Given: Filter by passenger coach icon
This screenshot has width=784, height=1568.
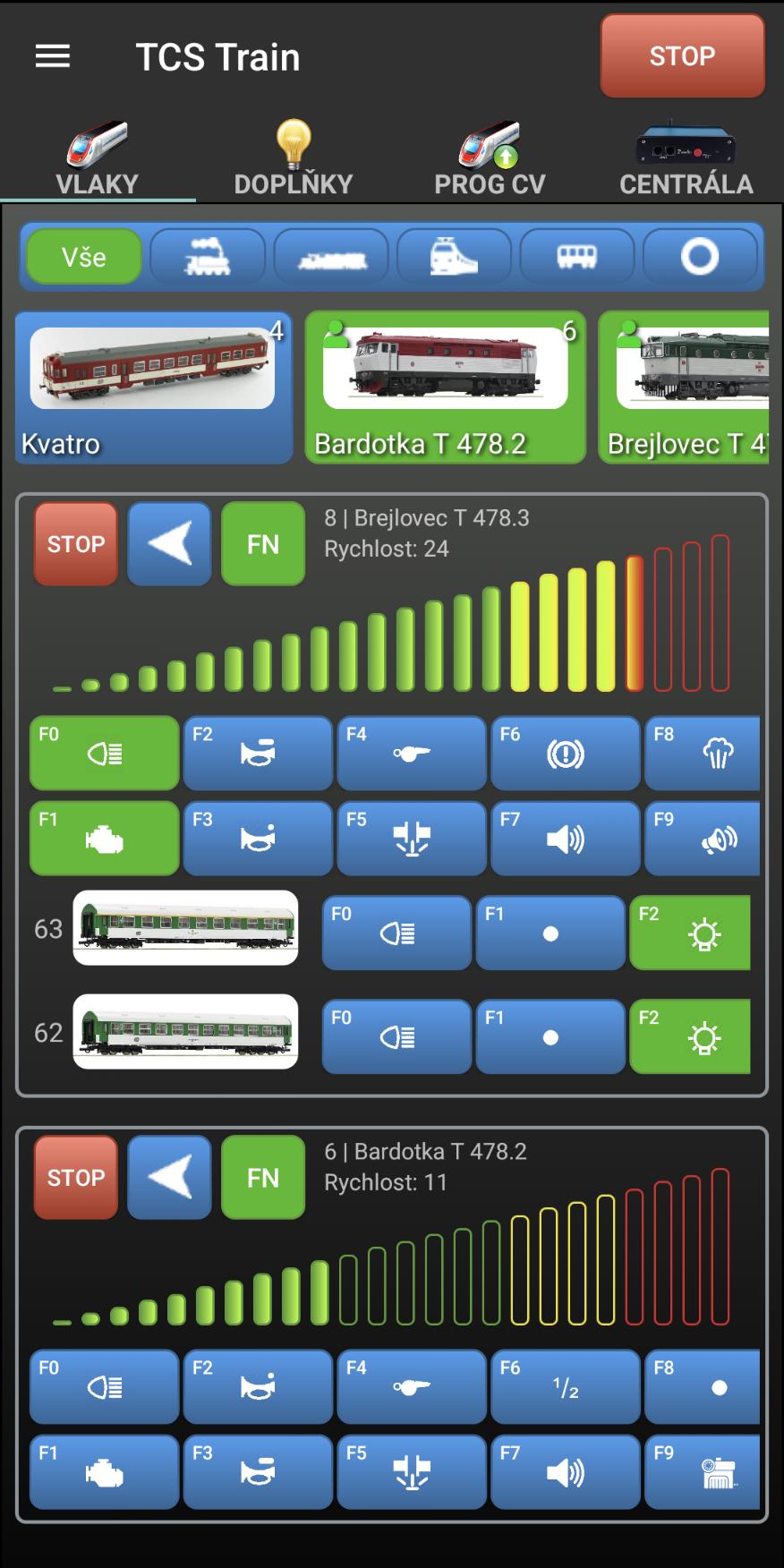Looking at the screenshot, I should click(x=577, y=257).
